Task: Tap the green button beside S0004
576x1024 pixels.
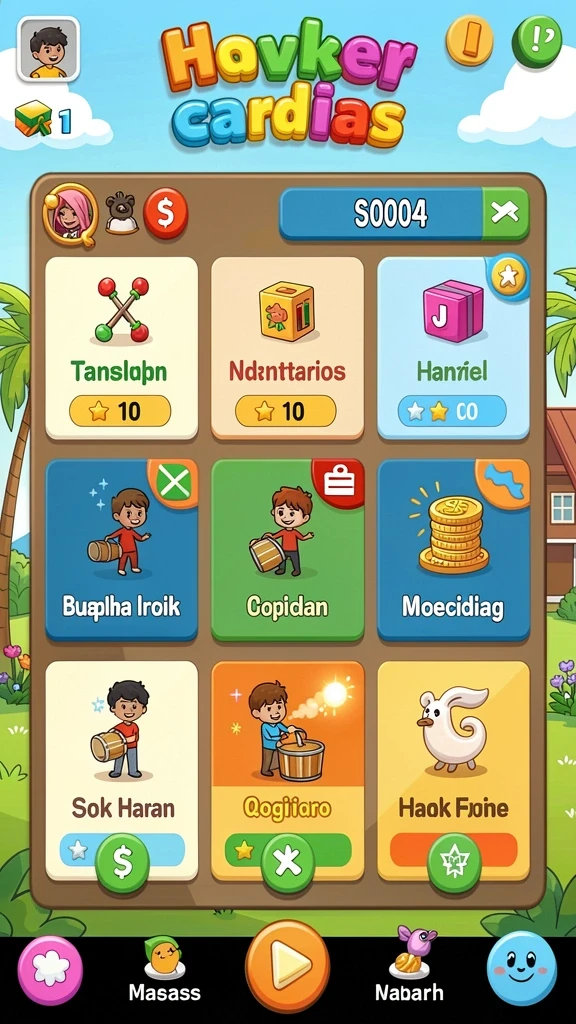Action: coord(505,213)
